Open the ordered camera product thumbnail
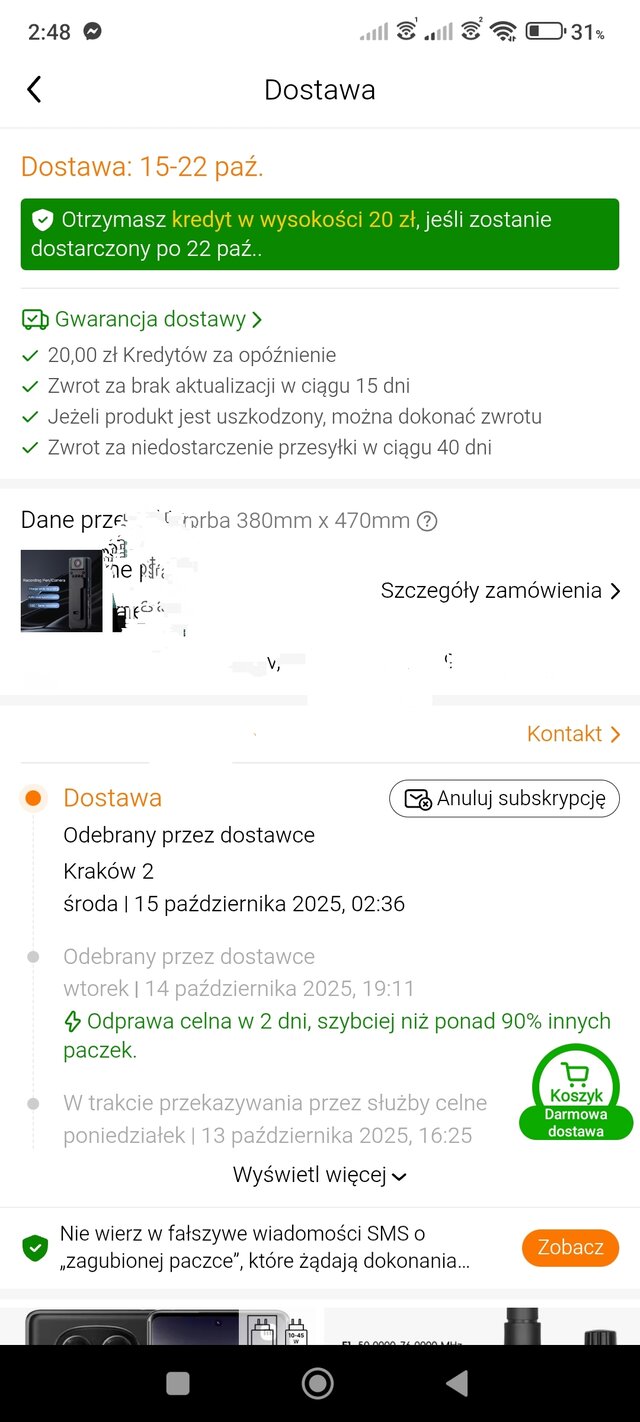This screenshot has width=640, height=1422. [61, 591]
